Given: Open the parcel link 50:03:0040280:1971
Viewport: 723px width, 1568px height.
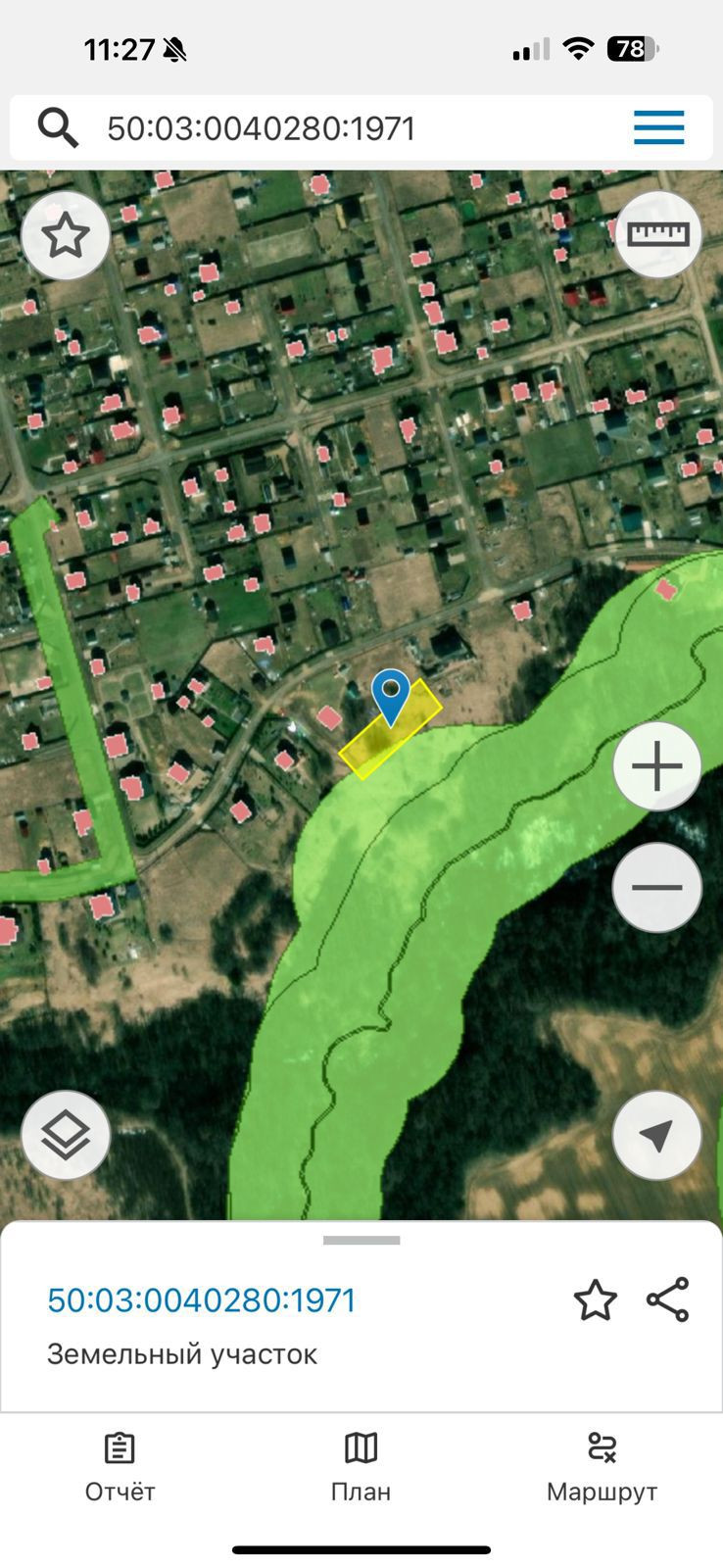Looking at the screenshot, I should 202,1300.
